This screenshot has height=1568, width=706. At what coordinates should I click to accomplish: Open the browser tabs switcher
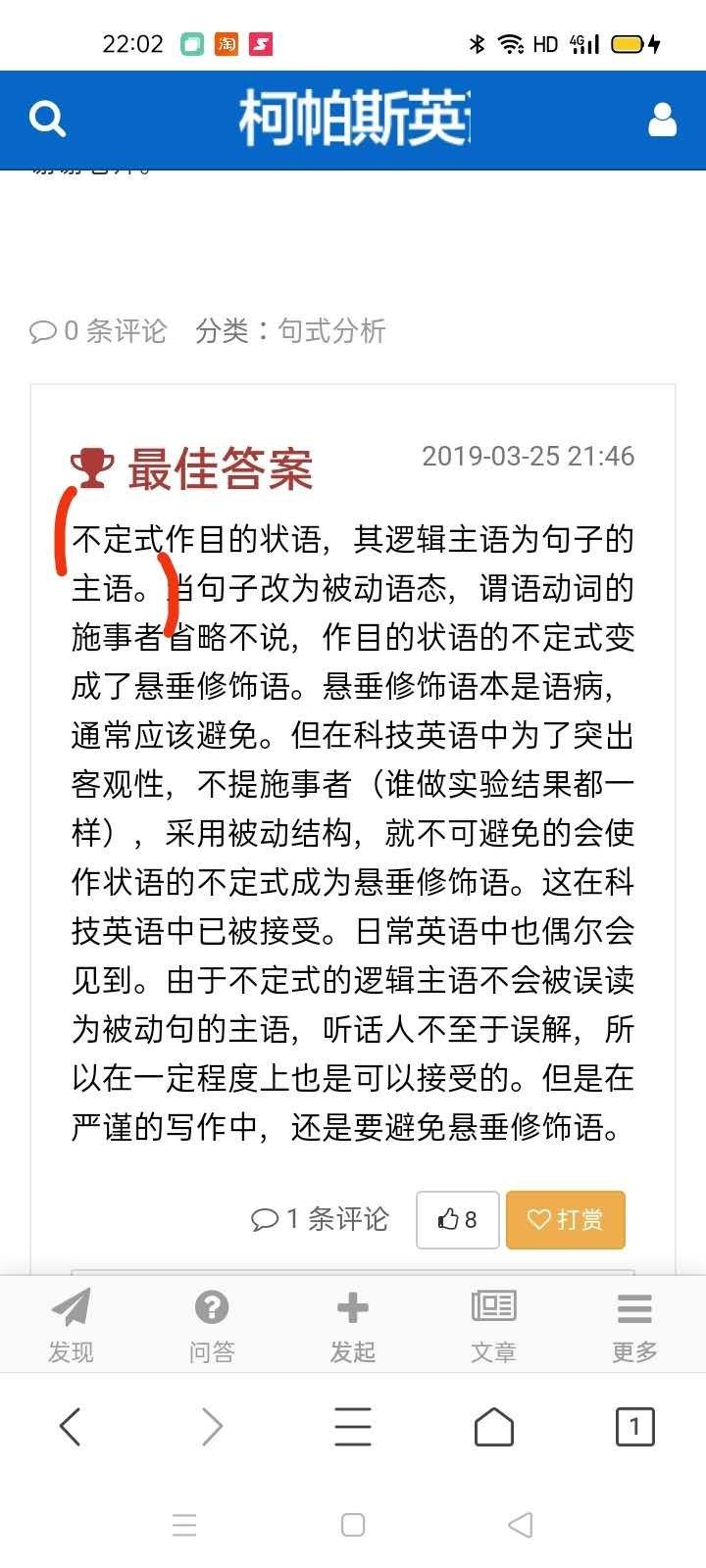(634, 1427)
